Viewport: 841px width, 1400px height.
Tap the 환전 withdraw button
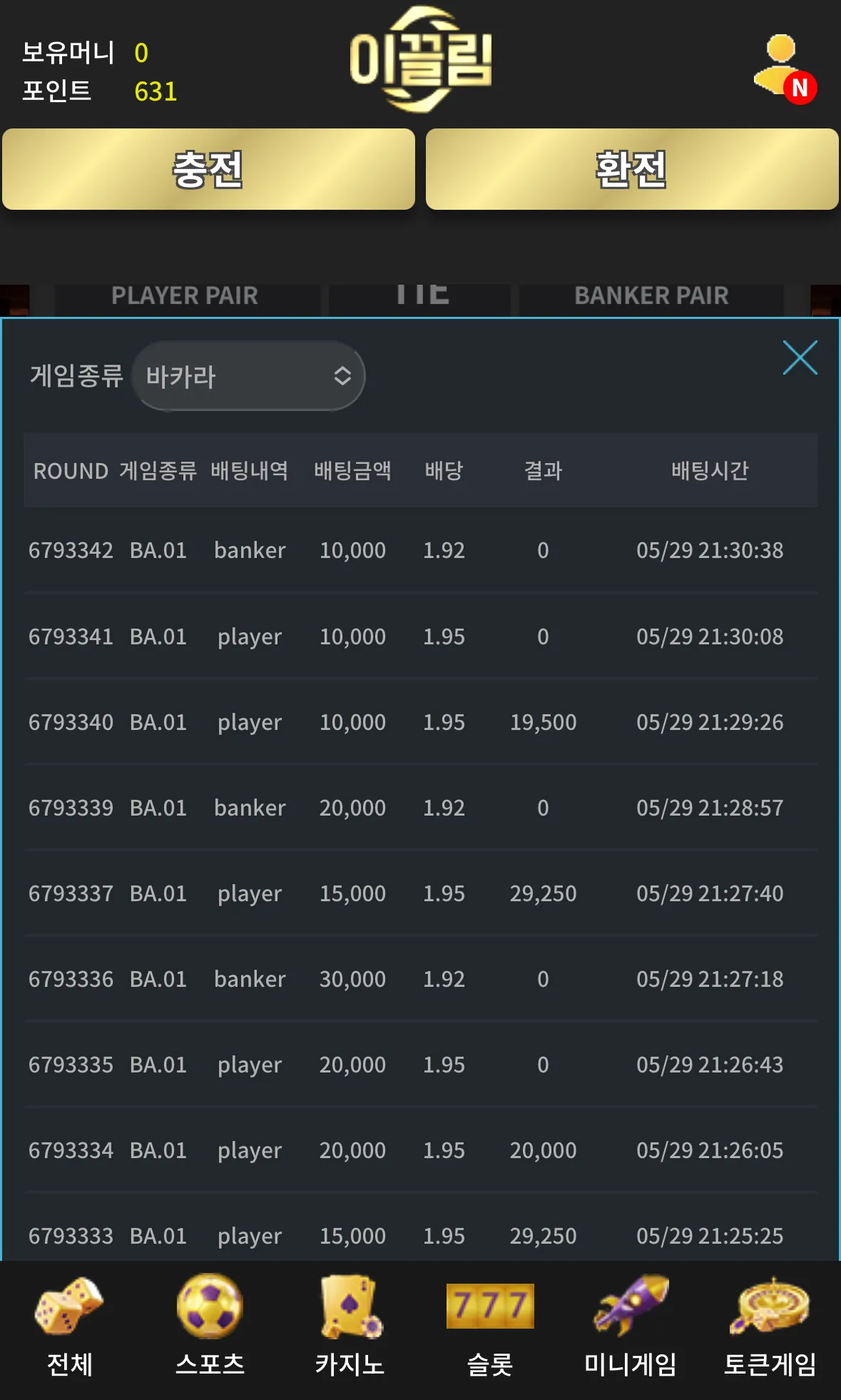pos(632,169)
